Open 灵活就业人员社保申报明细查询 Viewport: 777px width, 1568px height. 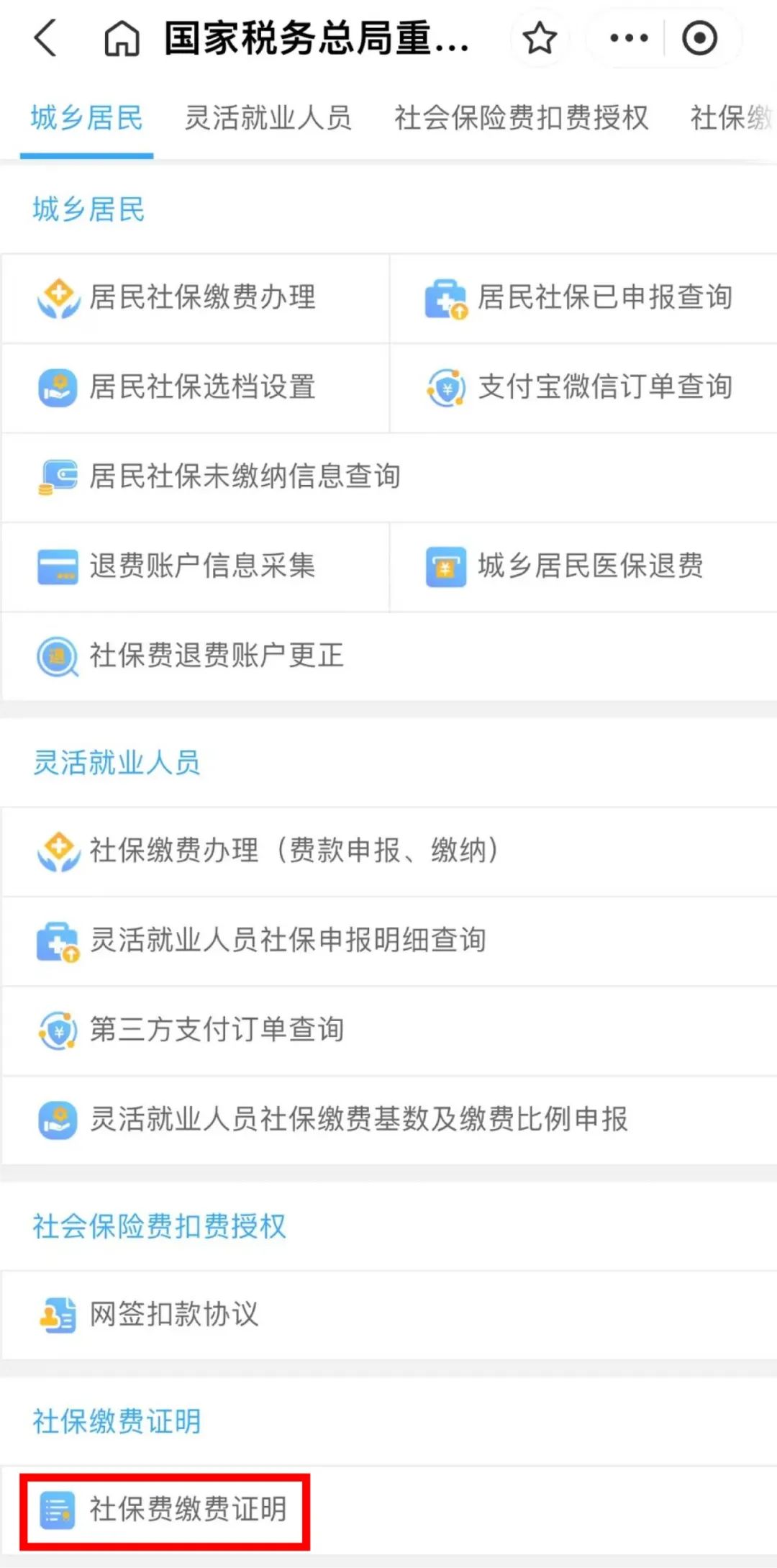point(388,941)
